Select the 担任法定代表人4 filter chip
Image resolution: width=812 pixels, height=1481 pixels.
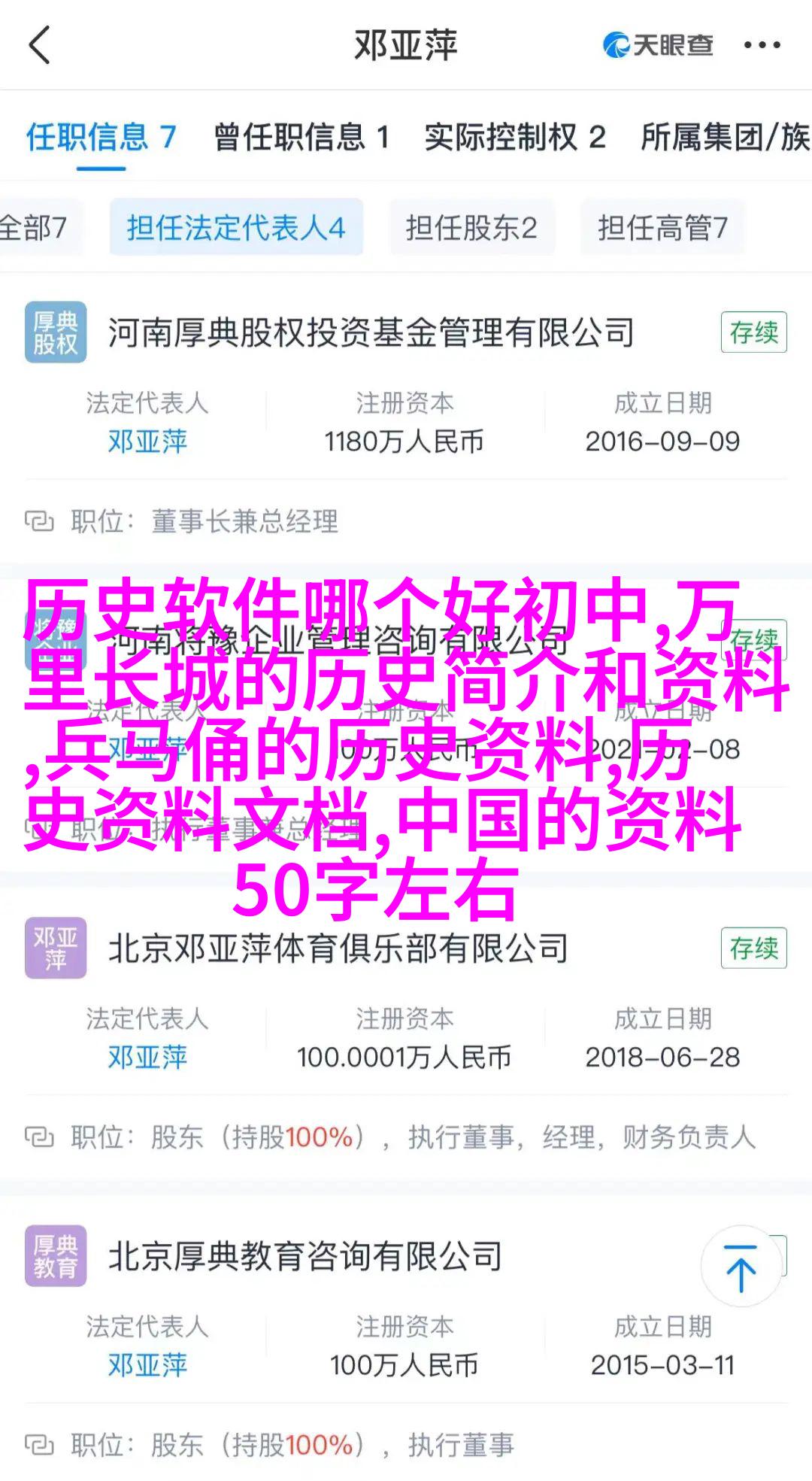click(x=236, y=227)
